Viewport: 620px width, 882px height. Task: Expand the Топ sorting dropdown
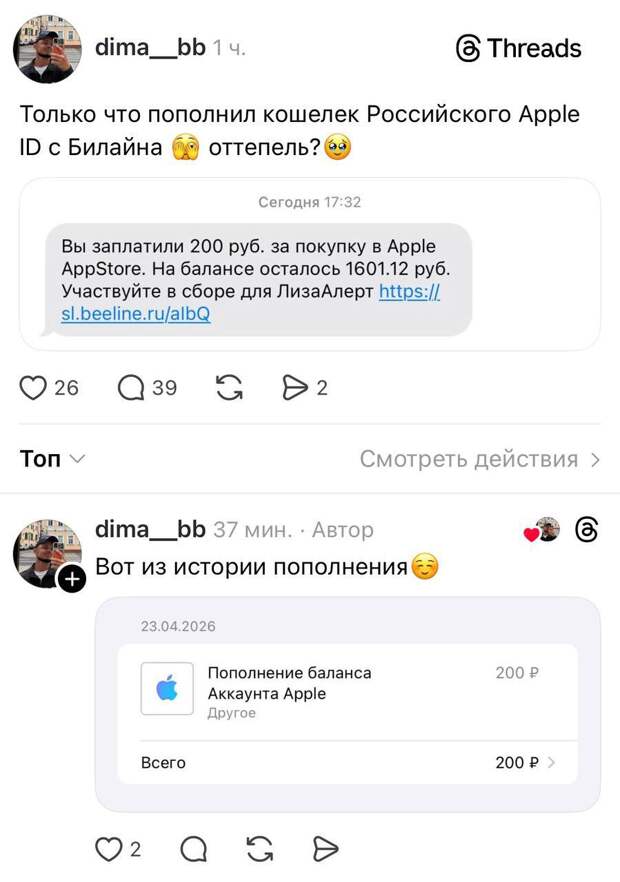52,459
